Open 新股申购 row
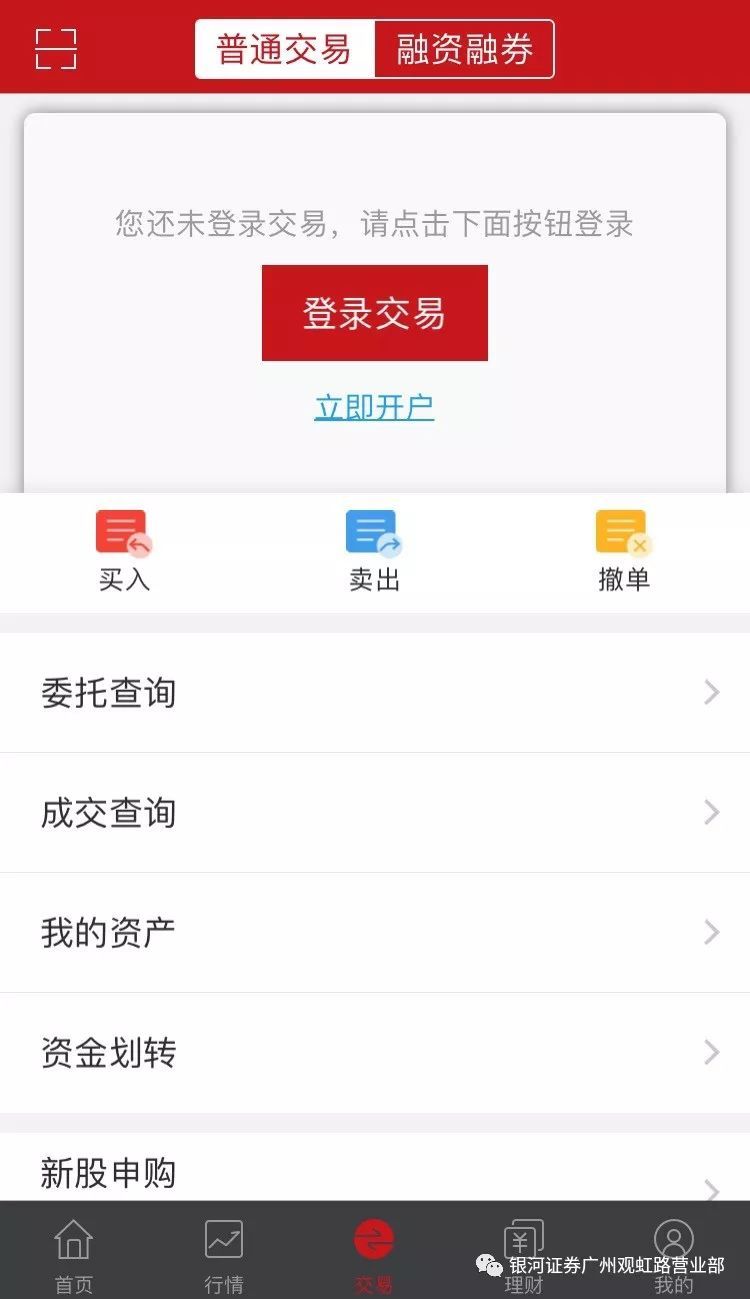Screen dimensions: 750x1299 click(375, 1172)
